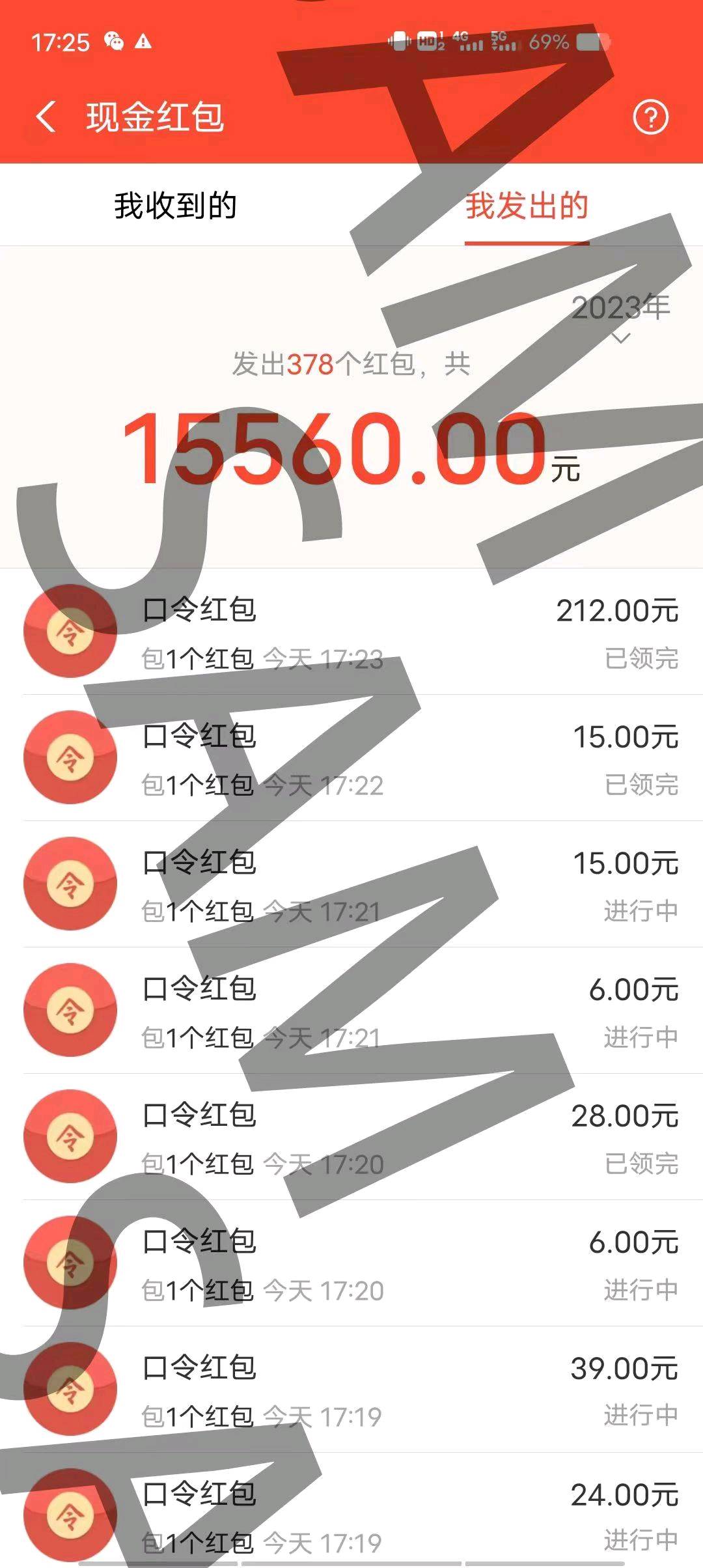The width and height of the screenshot is (703, 1568).
Task: Open the help question mark icon
Action: [x=650, y=117]
